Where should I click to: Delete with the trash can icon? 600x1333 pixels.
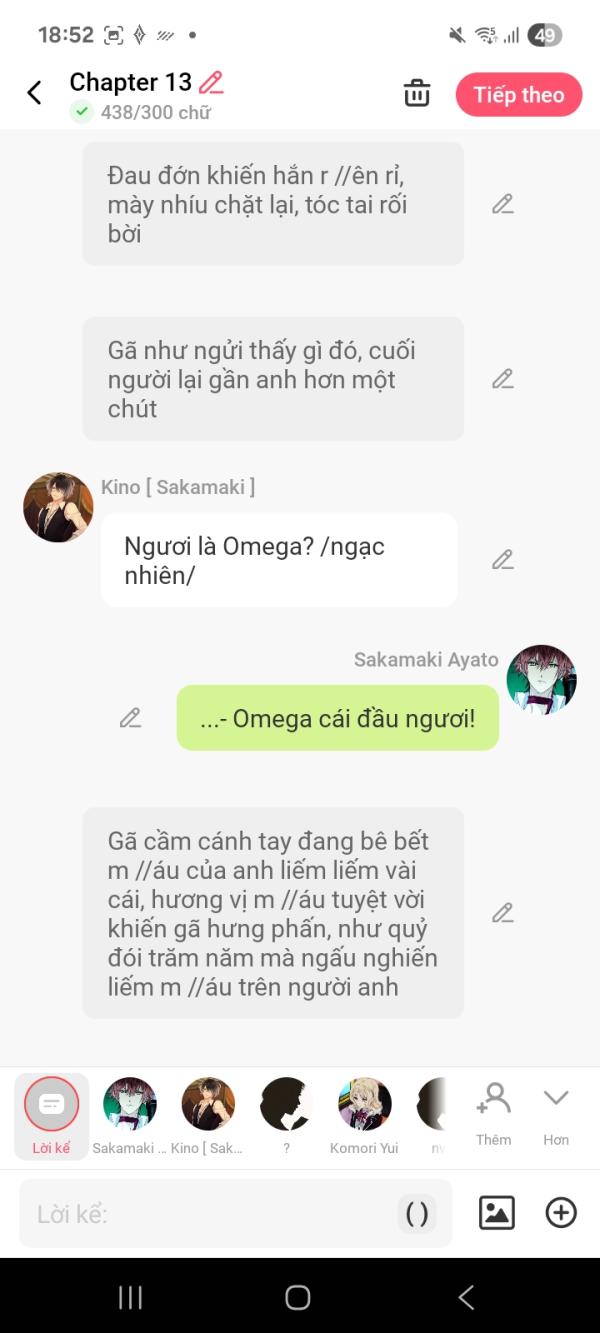tap(416, 94)
